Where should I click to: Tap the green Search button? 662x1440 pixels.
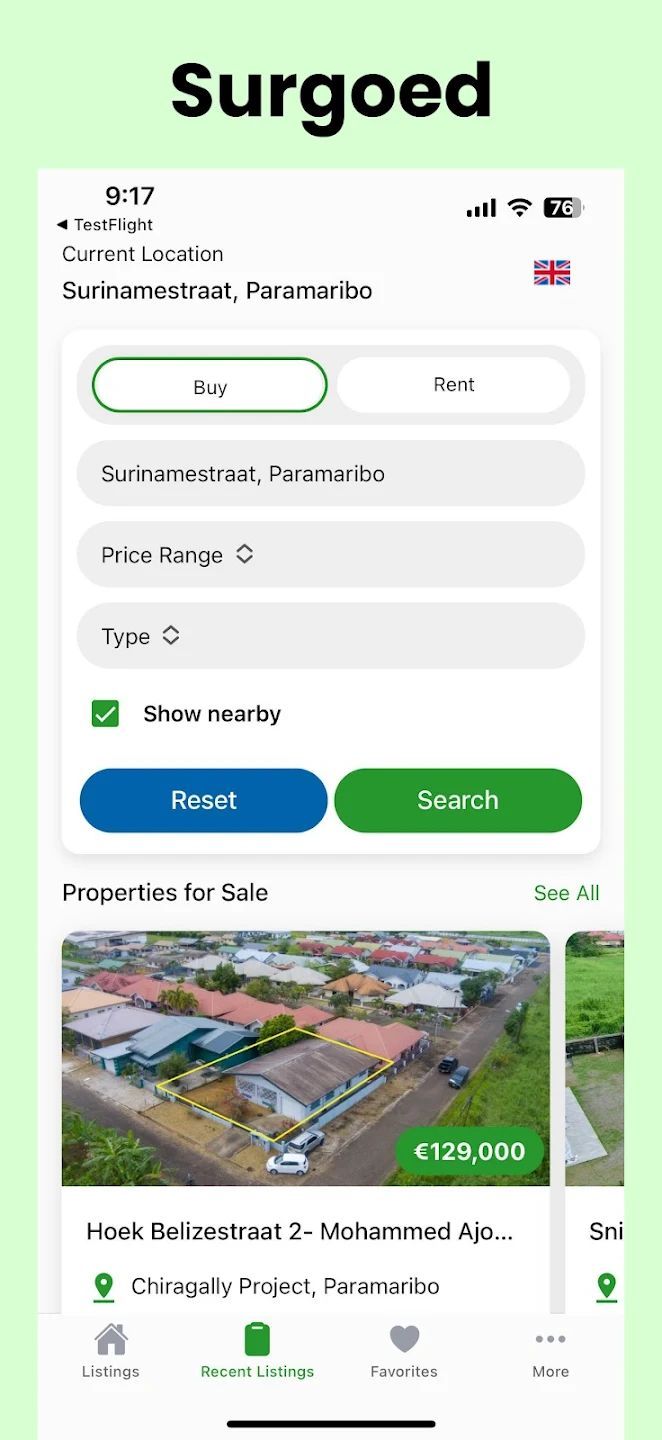[x=458, y=800]
